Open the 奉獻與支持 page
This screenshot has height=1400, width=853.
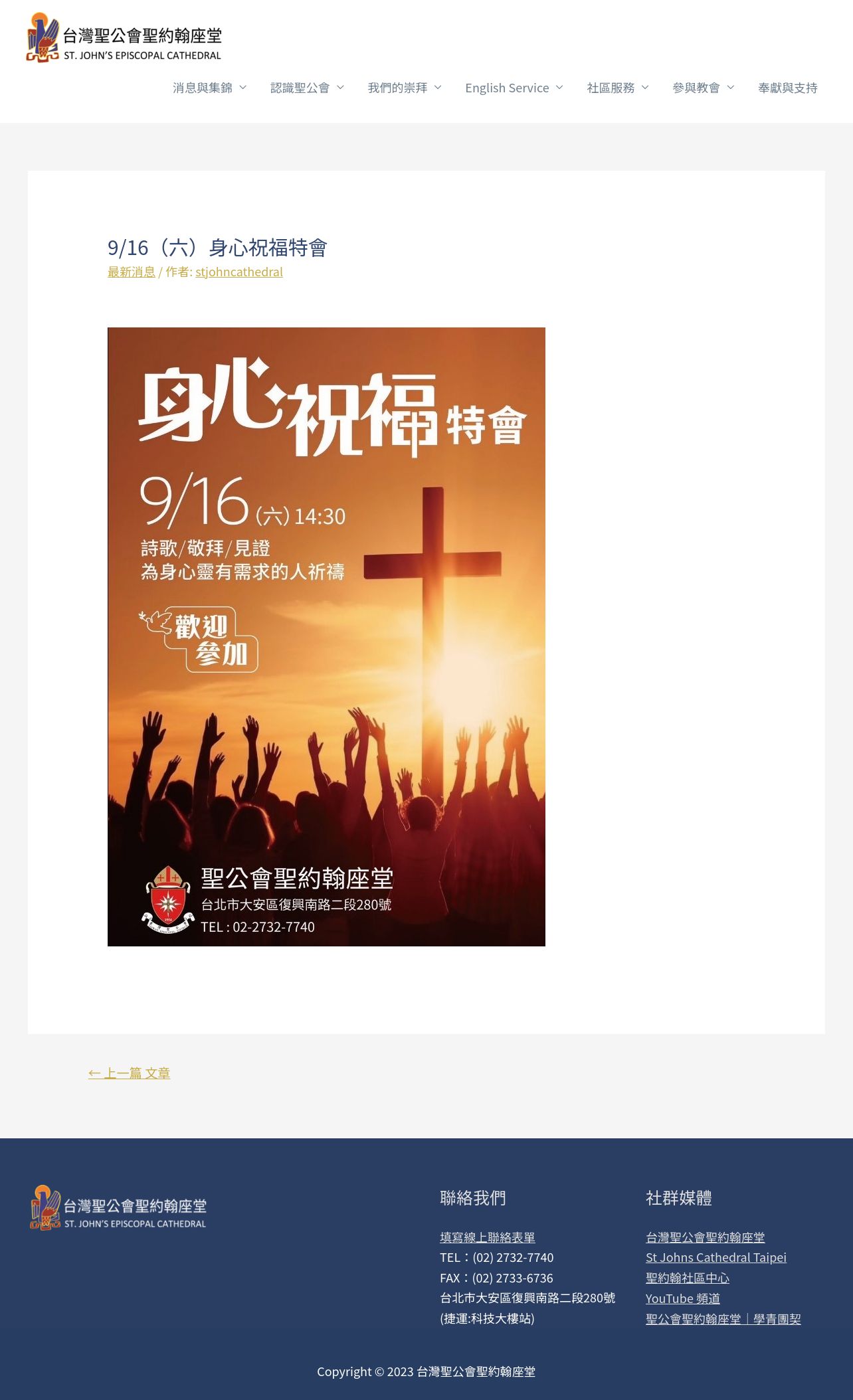[x=787, y=88]
